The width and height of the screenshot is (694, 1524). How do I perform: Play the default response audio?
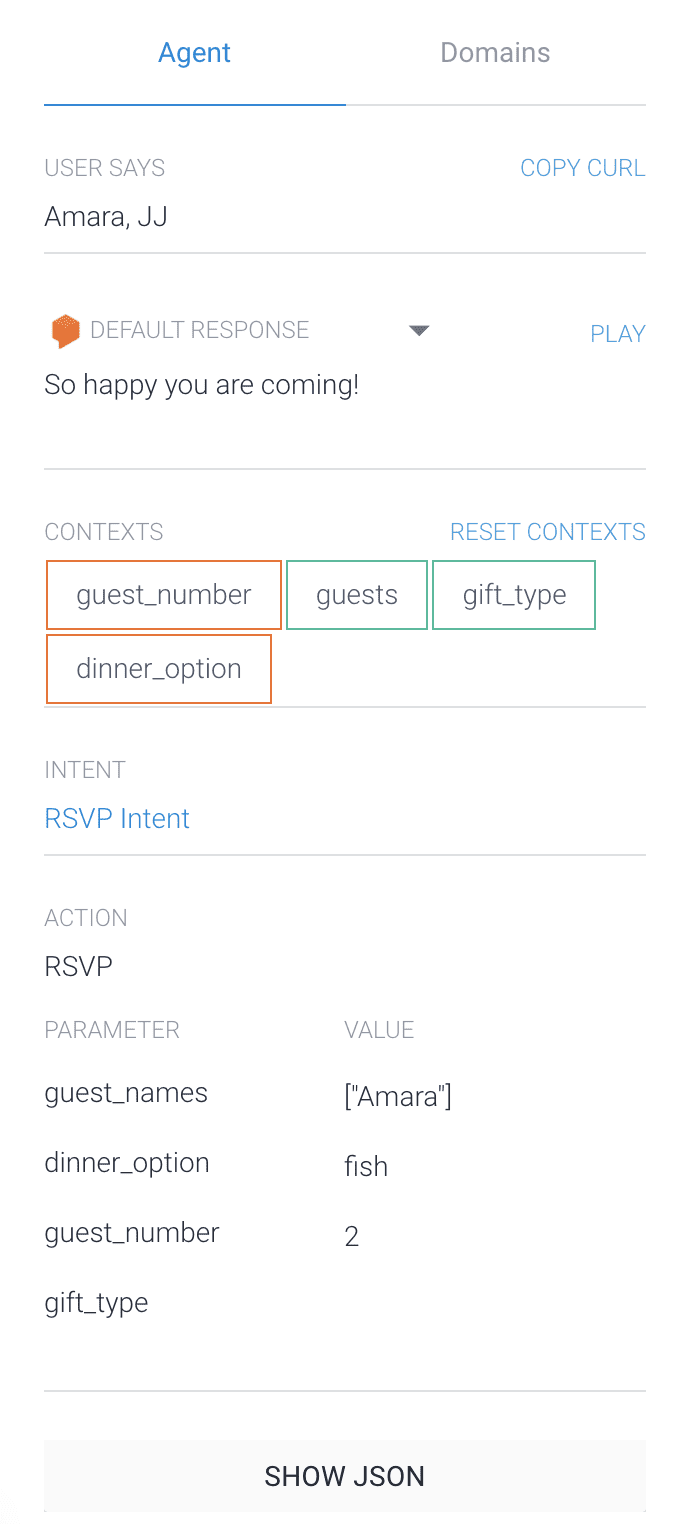[x=617, y=334]
